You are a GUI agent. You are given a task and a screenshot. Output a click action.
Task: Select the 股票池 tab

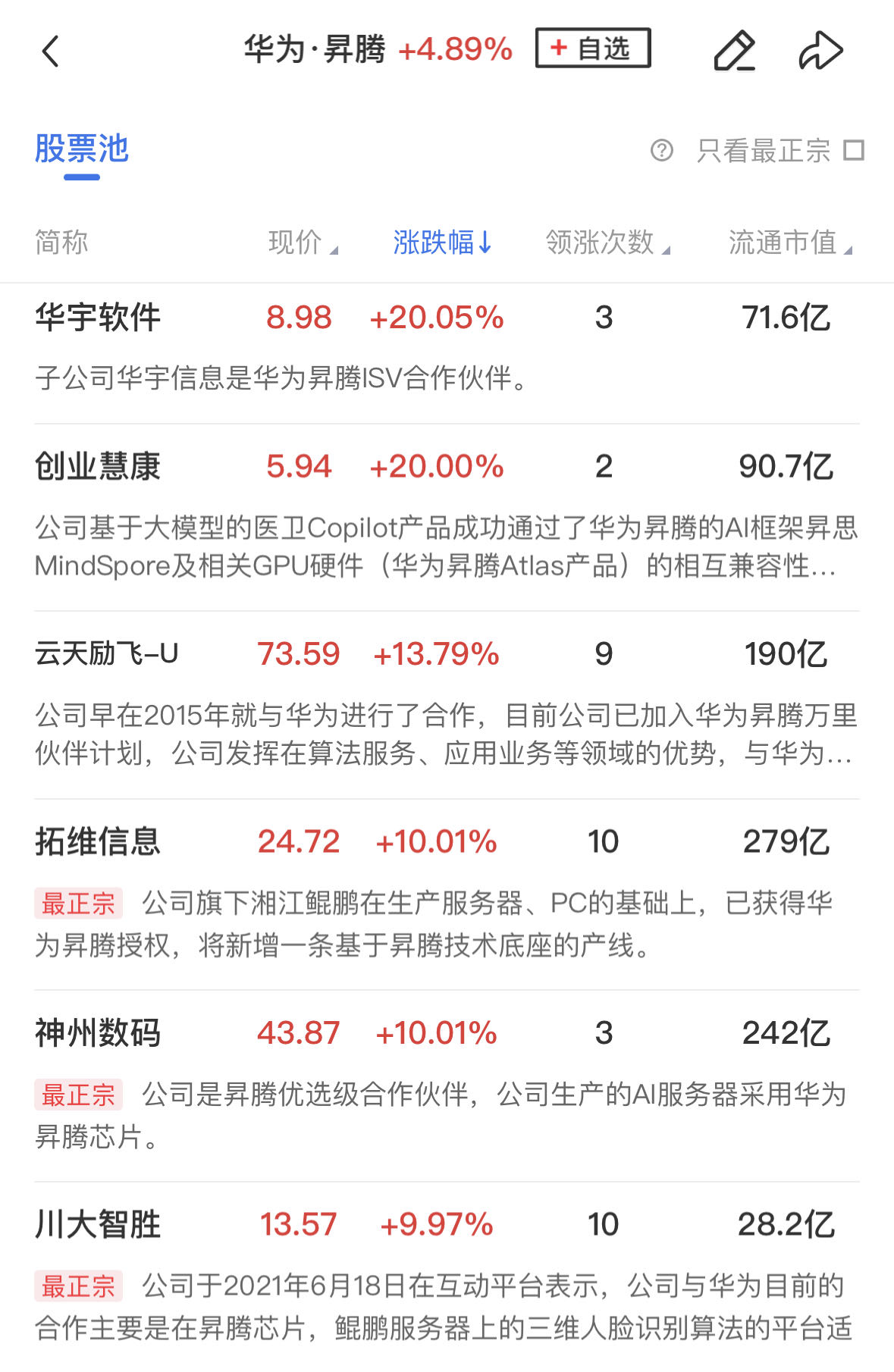click(x=82, y=149)
